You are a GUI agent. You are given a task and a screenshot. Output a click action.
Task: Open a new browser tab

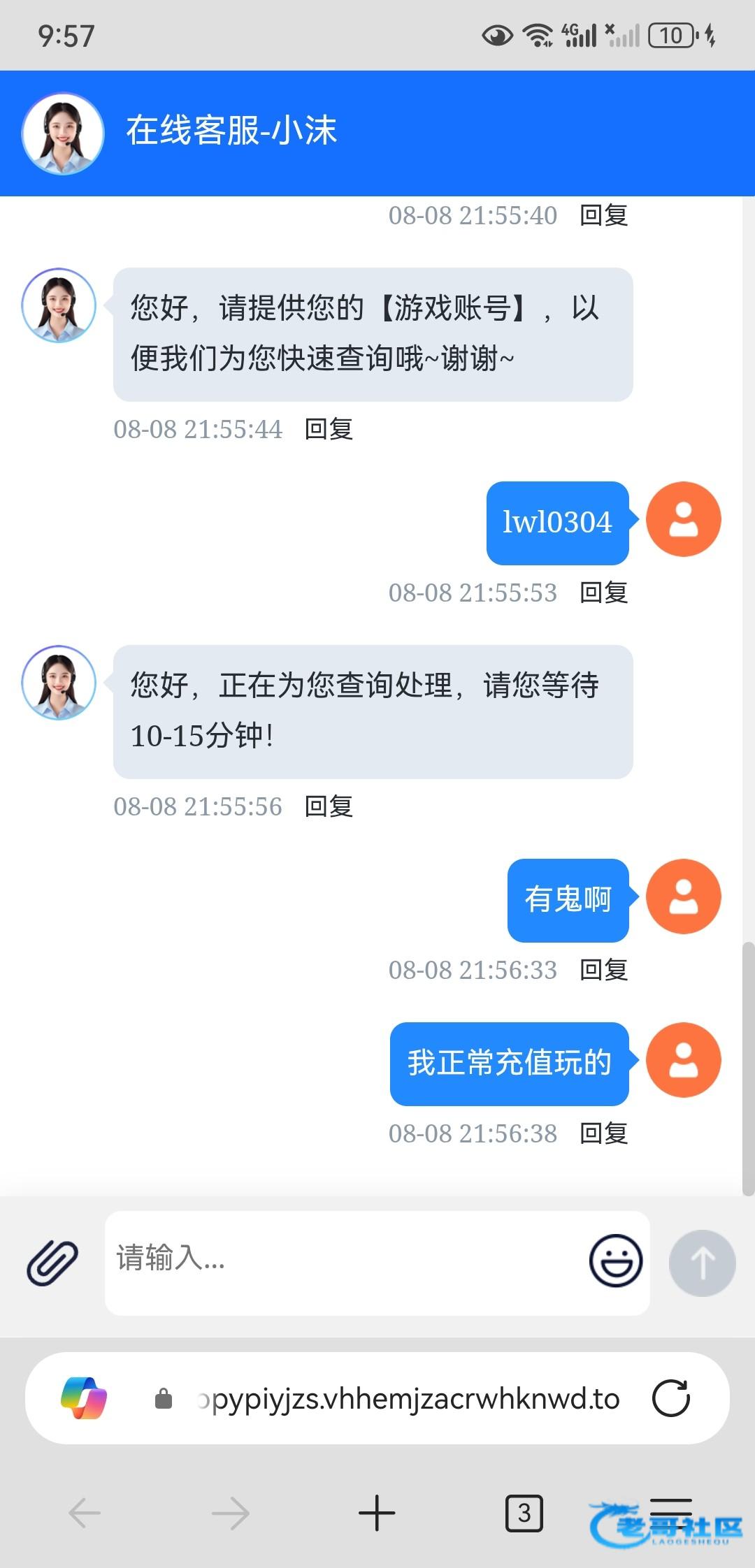pos(377,1513)
